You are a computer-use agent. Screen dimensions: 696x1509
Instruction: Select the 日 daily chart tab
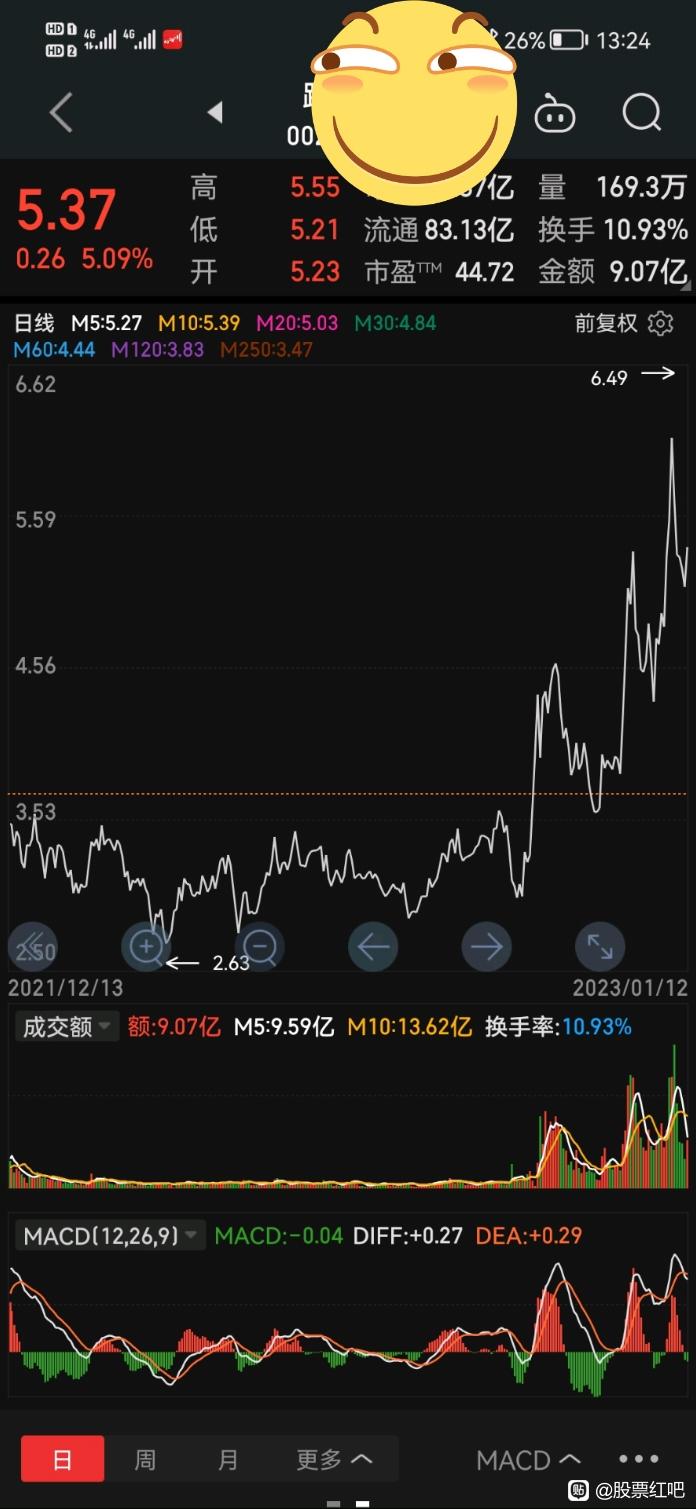[x=62, y=1460]
